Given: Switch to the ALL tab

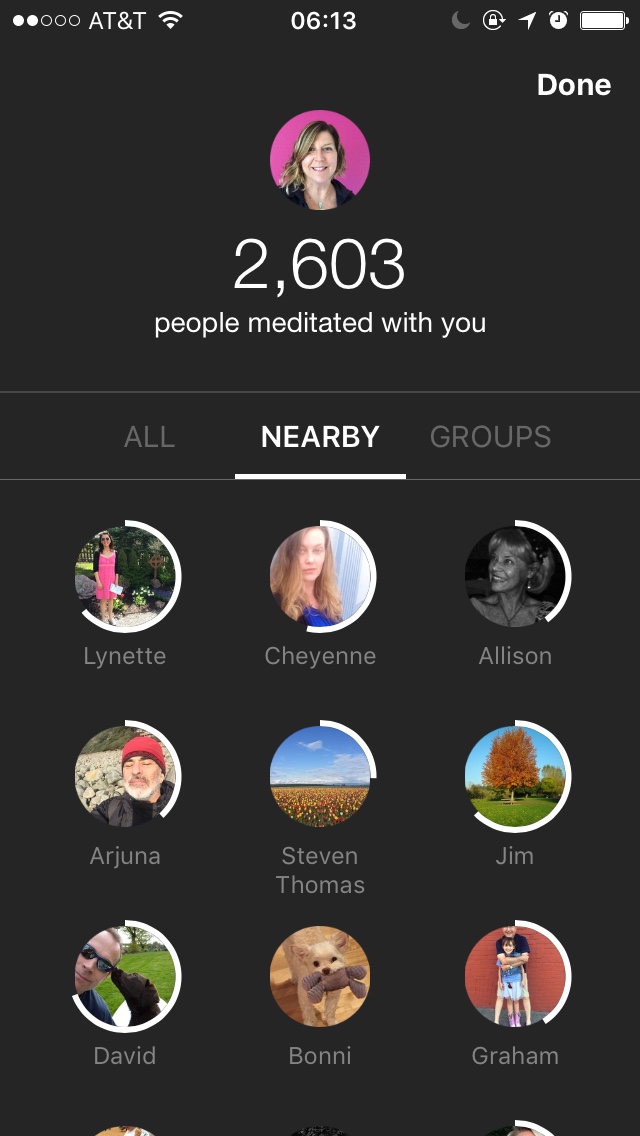Looking at the screenshot, I should tap(149, 437).
